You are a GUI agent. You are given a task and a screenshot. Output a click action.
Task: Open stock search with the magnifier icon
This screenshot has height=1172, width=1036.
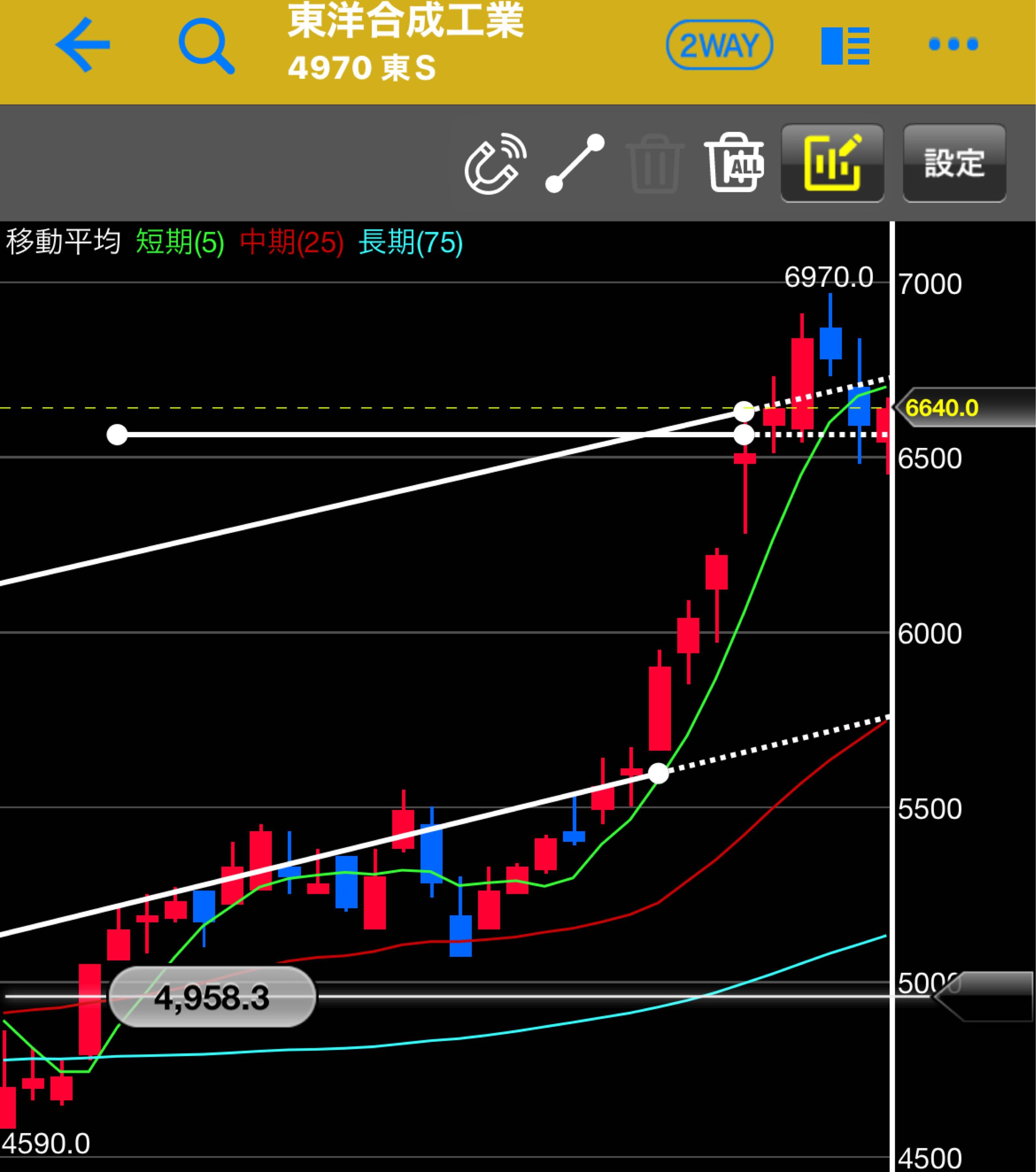pyautogui.click(x=206, y=46)
